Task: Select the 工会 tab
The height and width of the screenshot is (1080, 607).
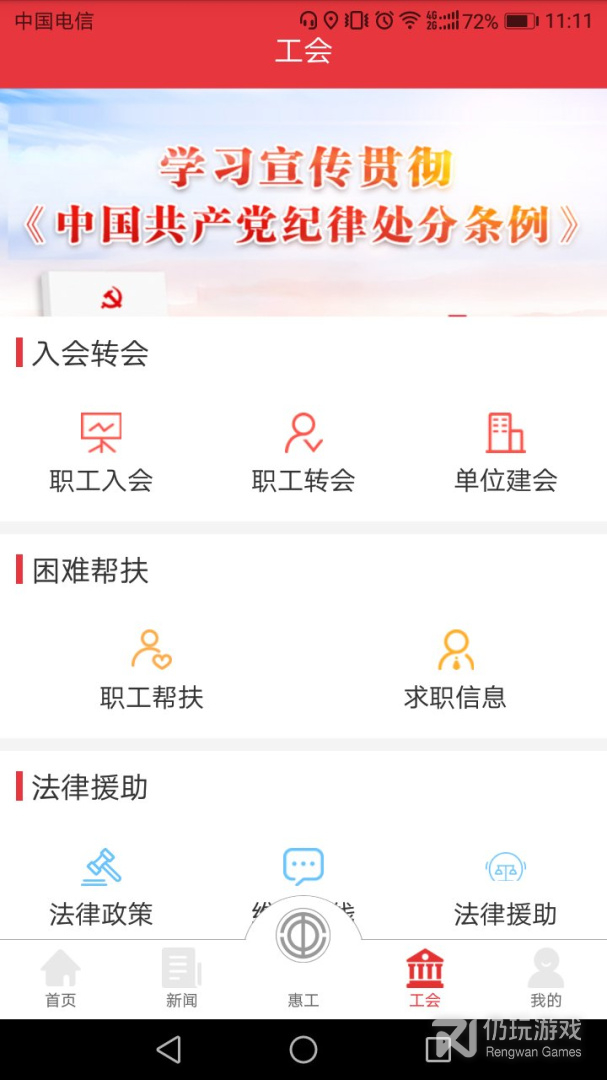Action: [x=424, y=979]
